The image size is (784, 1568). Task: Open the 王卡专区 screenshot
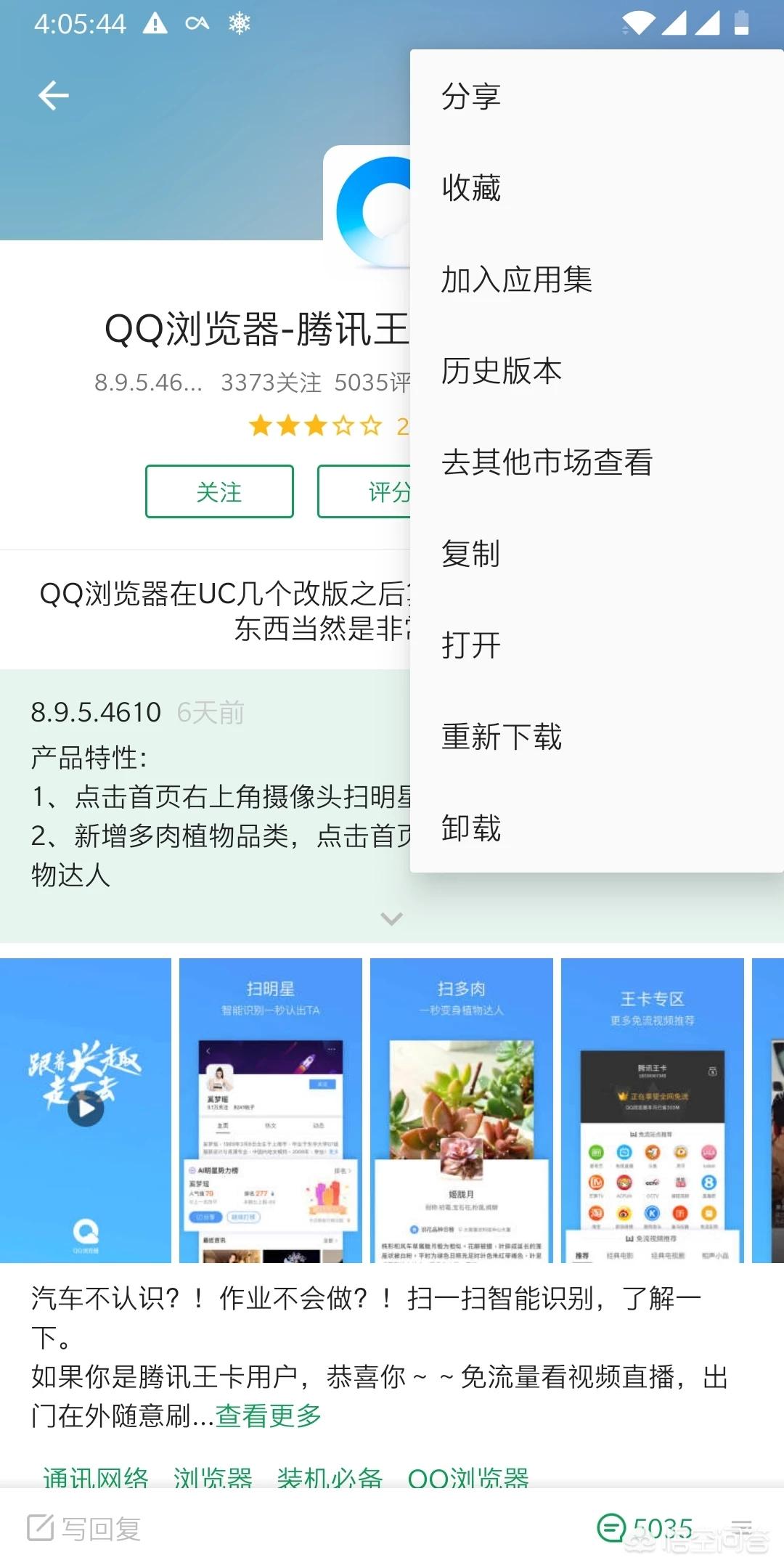tap(653, 1110)
